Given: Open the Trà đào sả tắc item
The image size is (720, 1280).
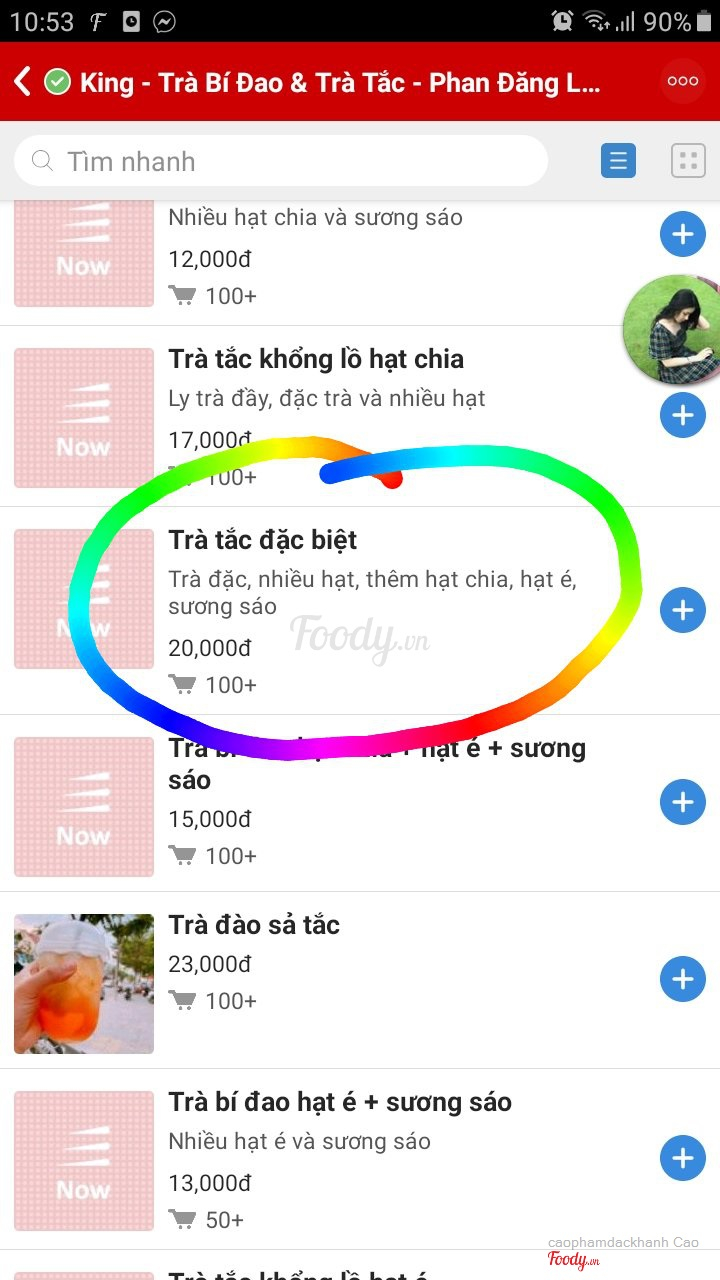Looking at the screenshot, I should tap(254, 925).
